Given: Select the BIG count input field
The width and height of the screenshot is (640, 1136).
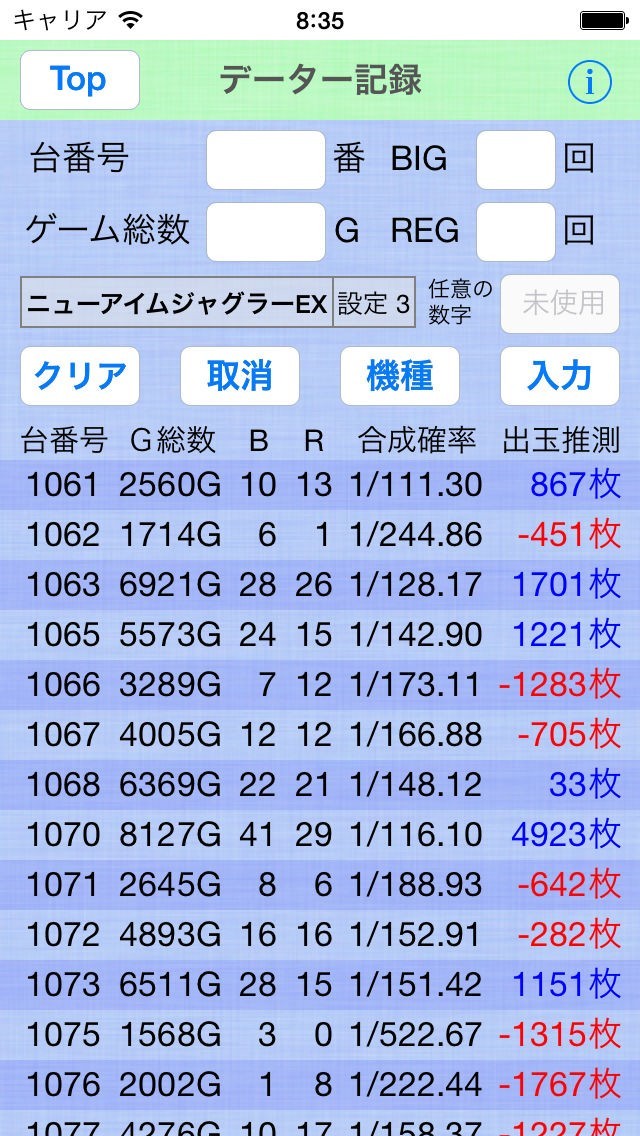Looking at the screenshot, I should (515, 160).
